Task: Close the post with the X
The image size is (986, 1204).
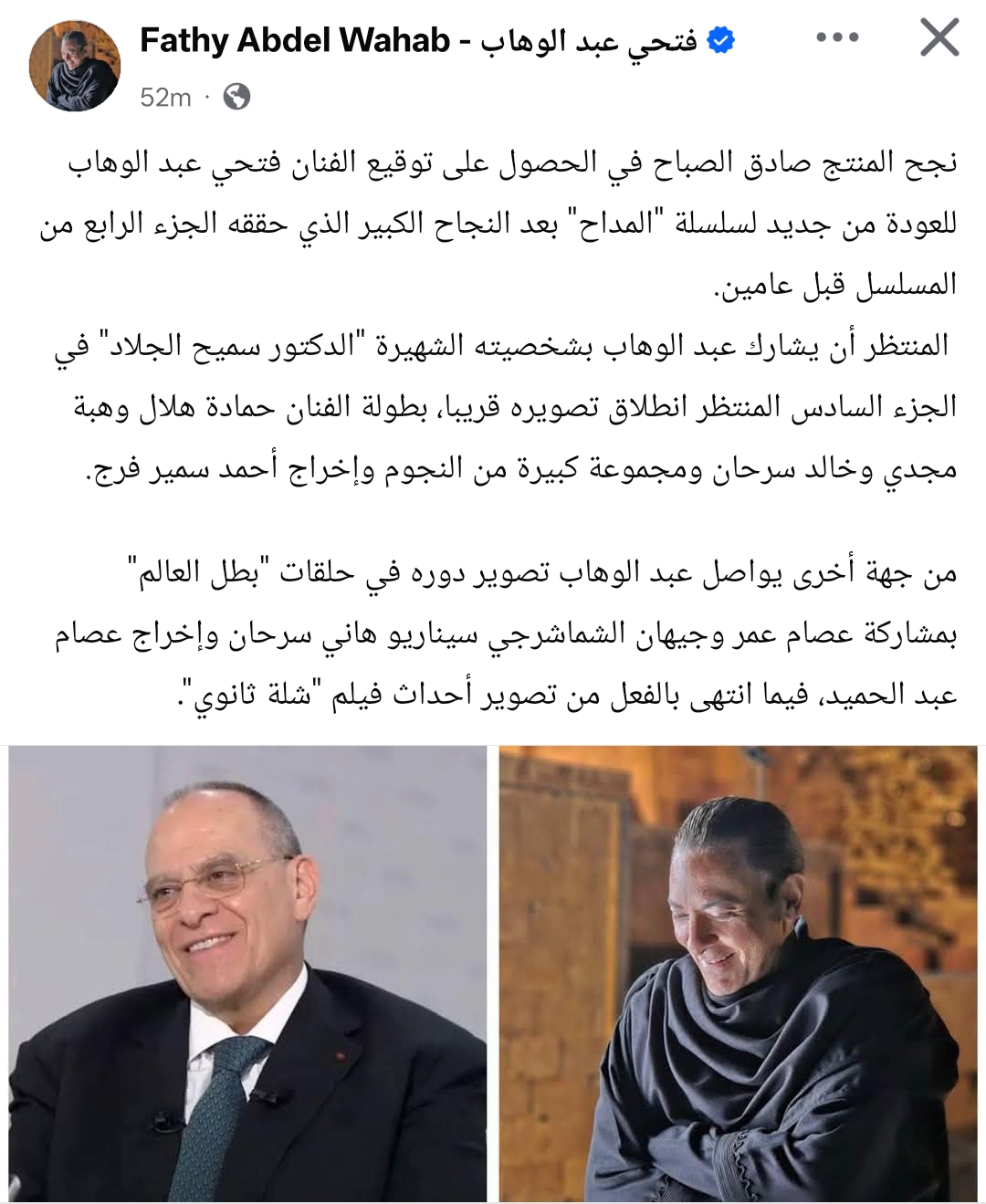Action: [938, 39]
